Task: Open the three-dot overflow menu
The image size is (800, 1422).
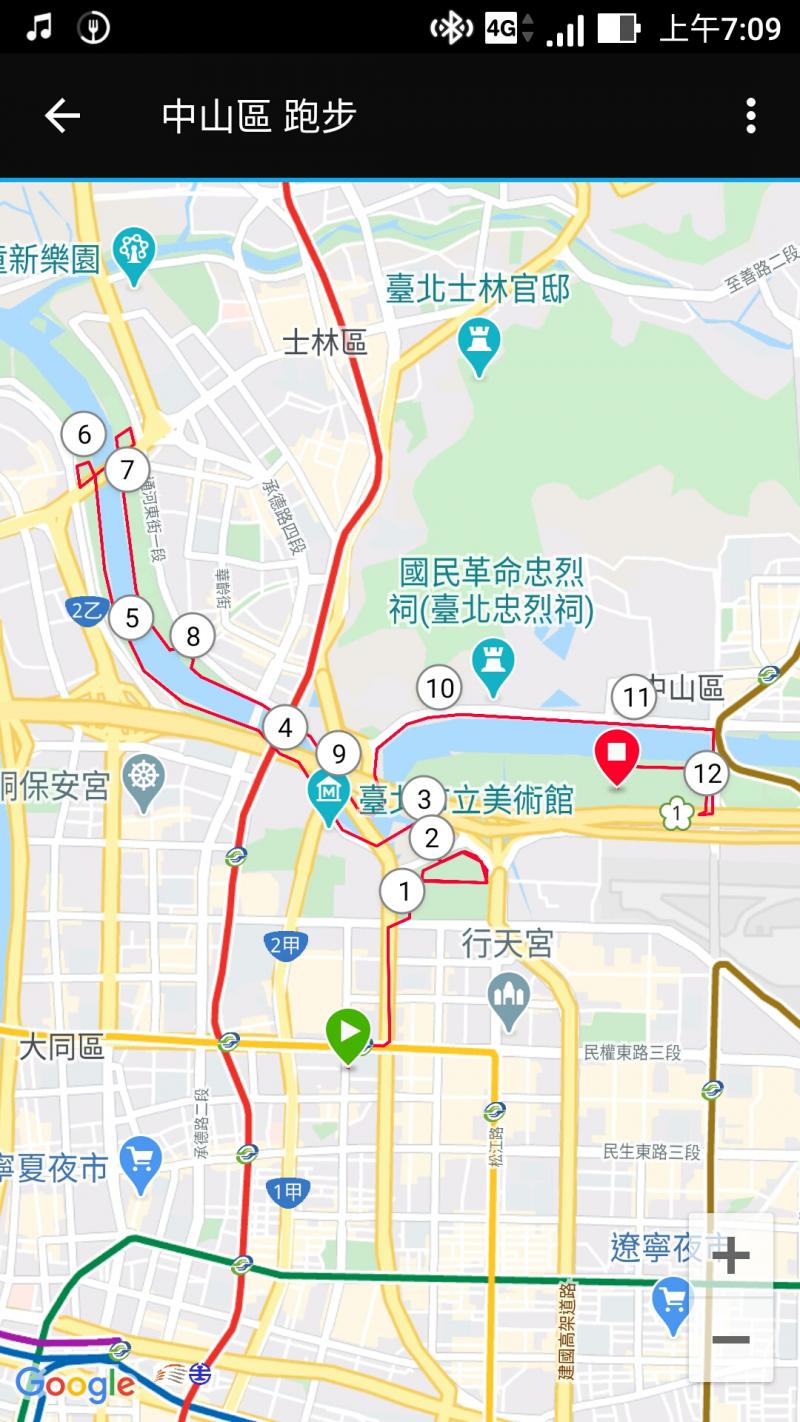Action: [750, 116]
